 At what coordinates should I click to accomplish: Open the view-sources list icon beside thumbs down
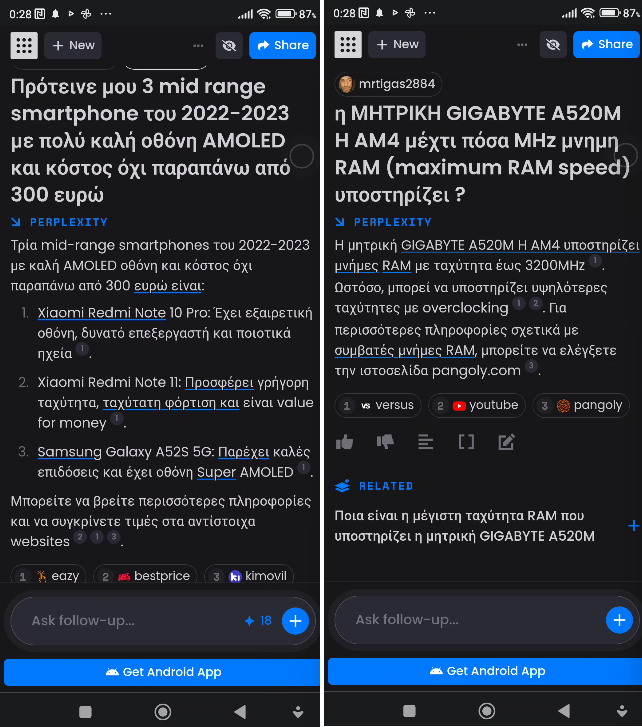point(426,442)
